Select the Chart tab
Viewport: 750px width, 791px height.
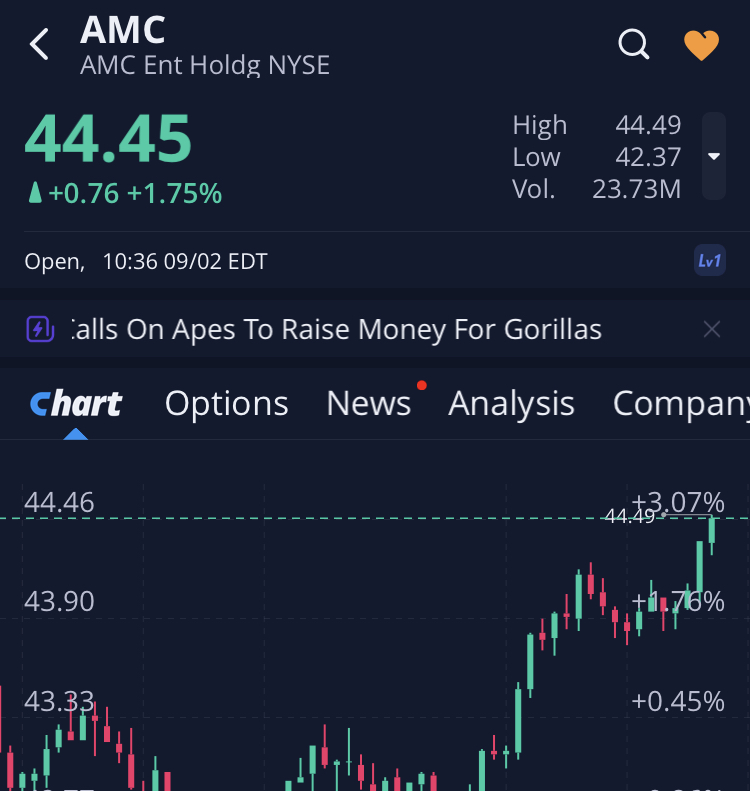[76, 404]
